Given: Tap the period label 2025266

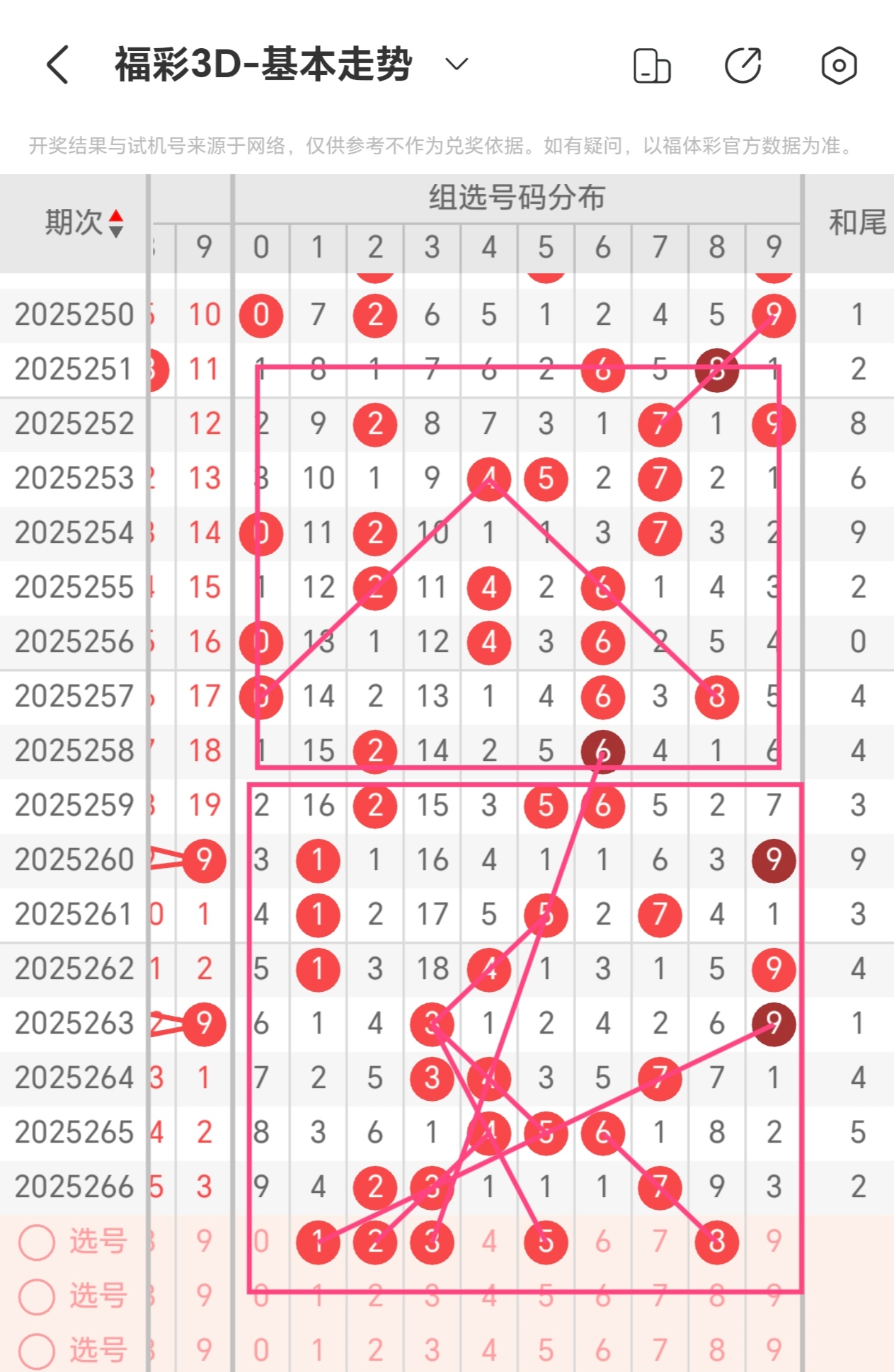Looking at the screenshot, I should 76,1187.
